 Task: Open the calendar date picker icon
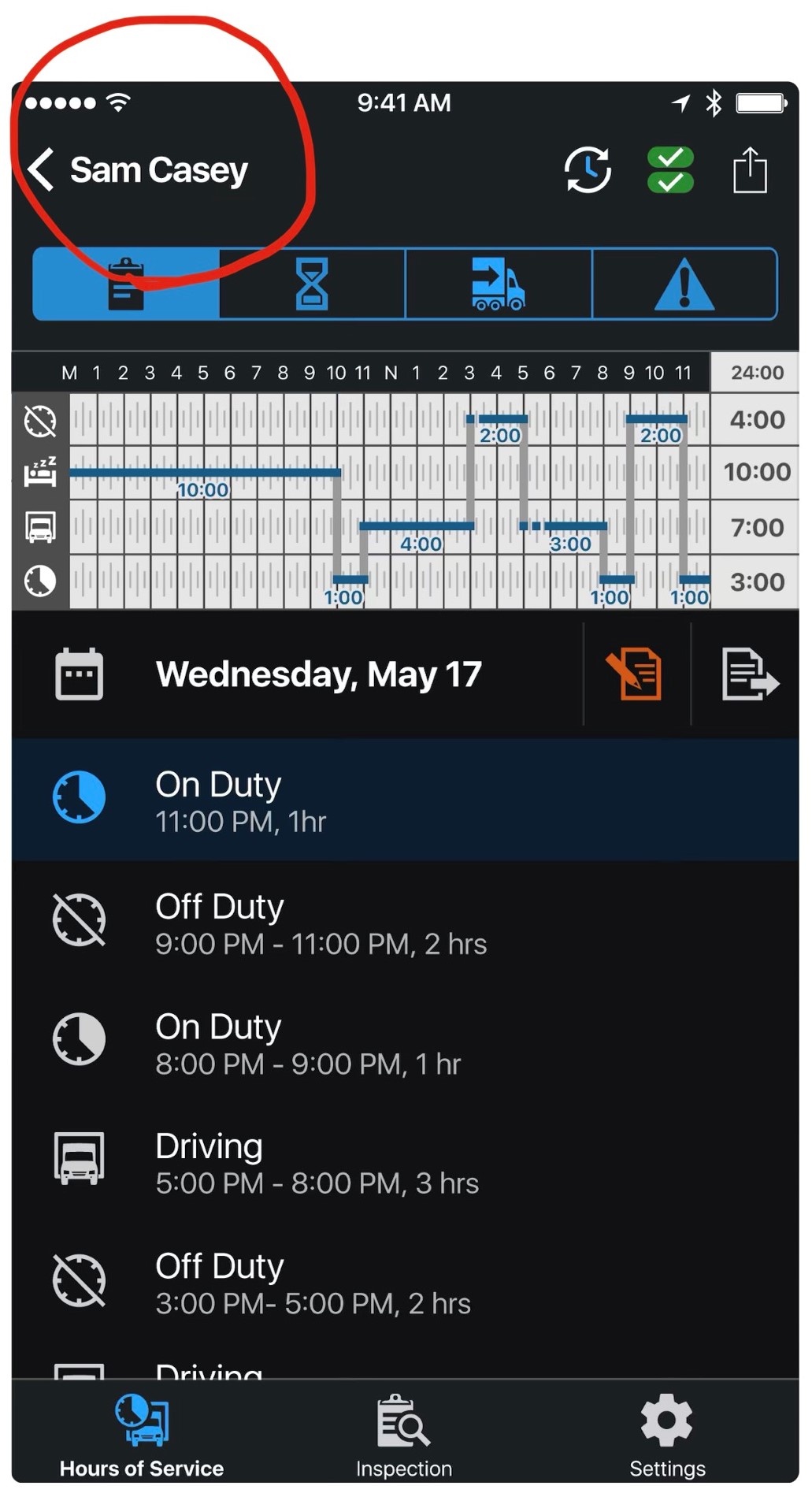coord(79,674)
